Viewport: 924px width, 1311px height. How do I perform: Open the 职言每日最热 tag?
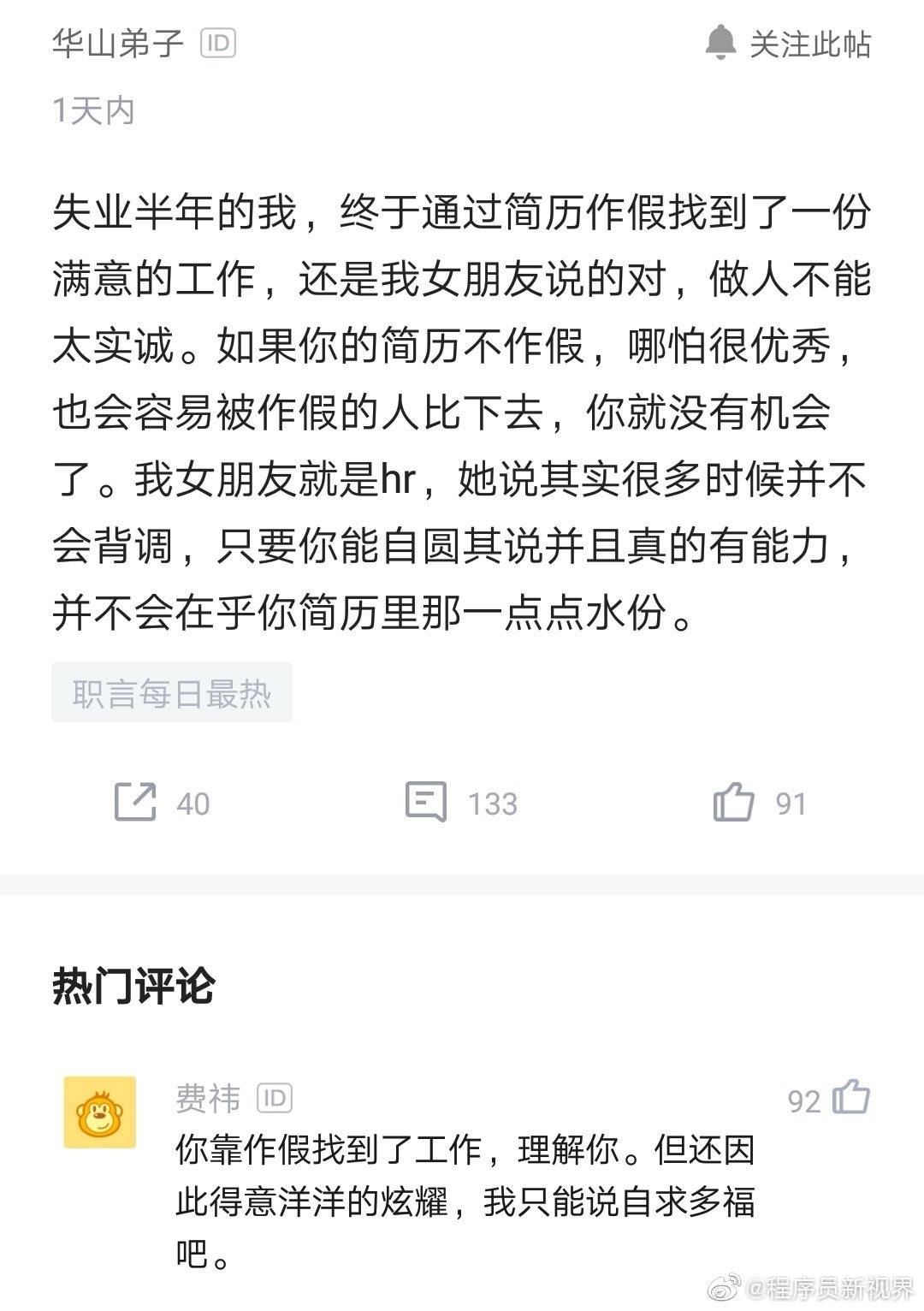click(x=172, y=693)
